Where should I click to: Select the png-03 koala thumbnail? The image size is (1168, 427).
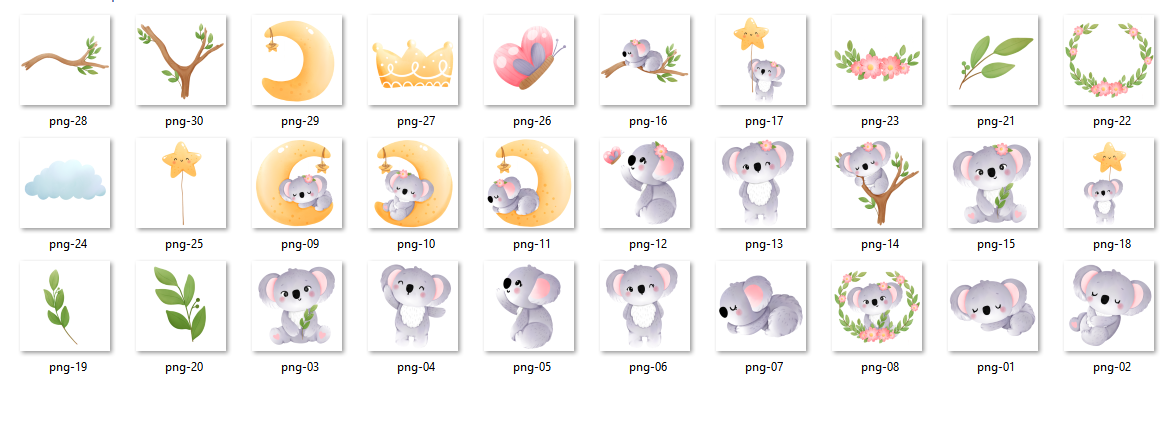pos(297,306)
